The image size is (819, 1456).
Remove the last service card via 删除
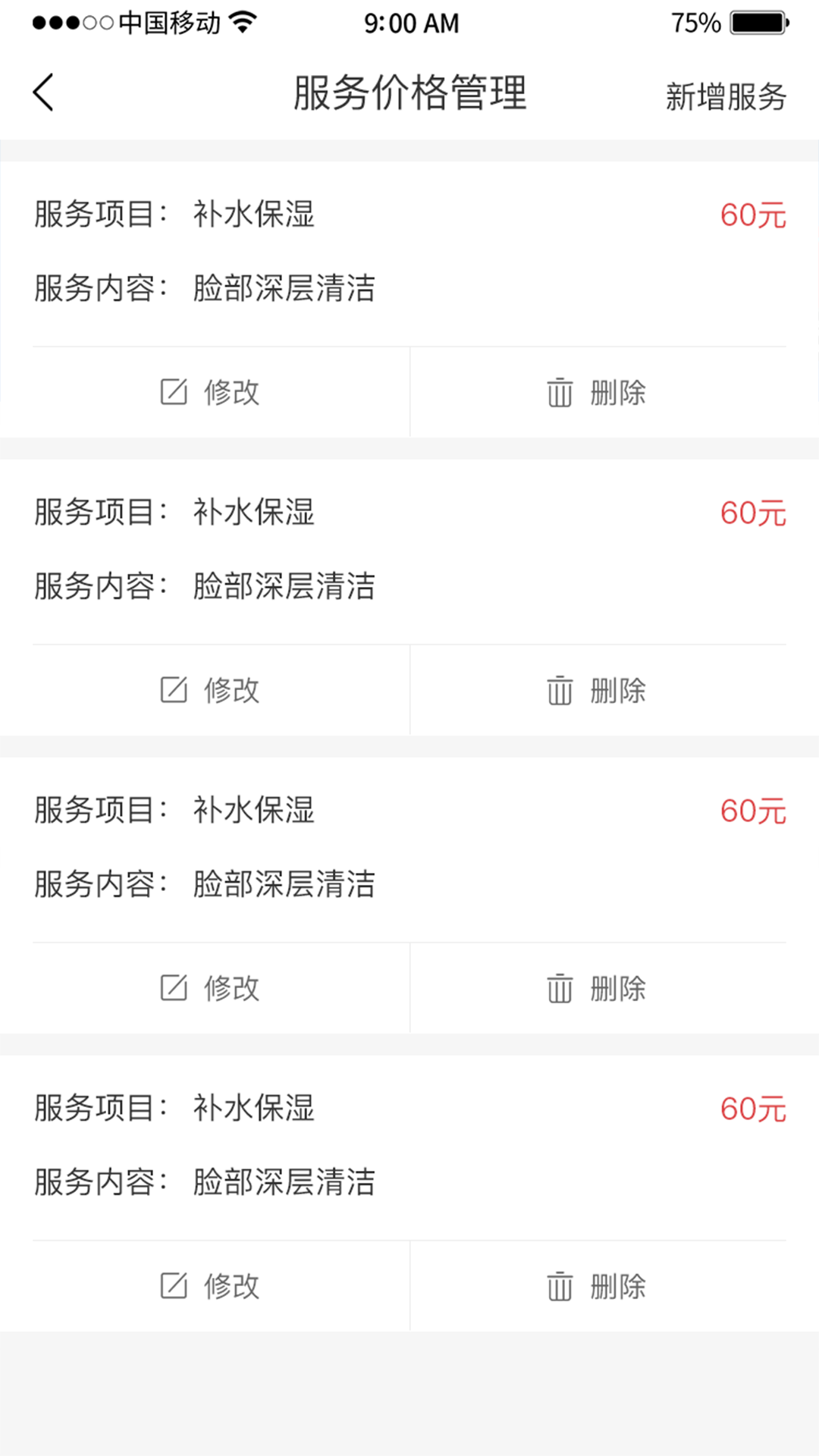click(596, 1286)
